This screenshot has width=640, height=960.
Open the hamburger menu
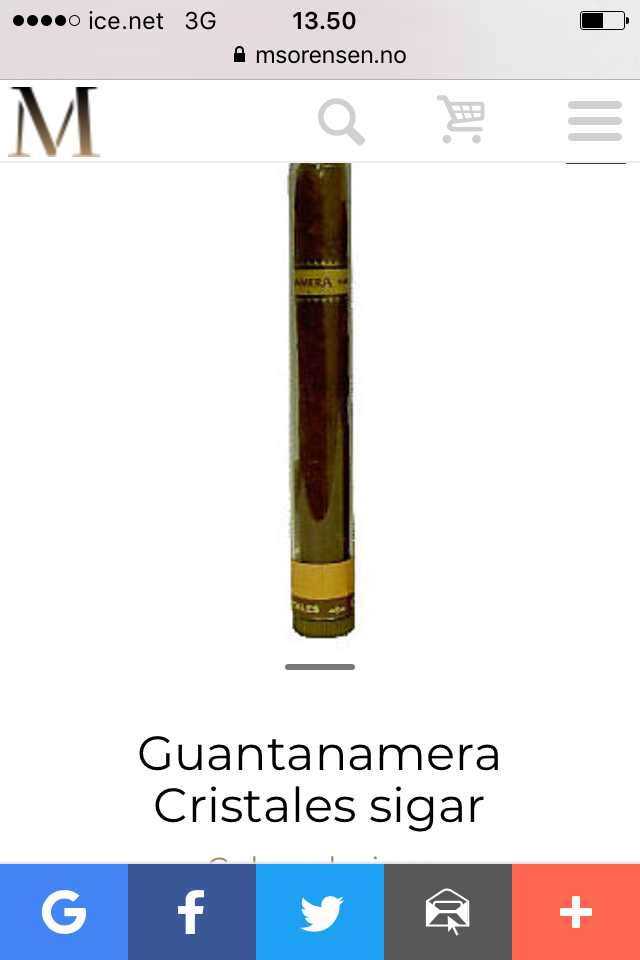coord(594,121)
